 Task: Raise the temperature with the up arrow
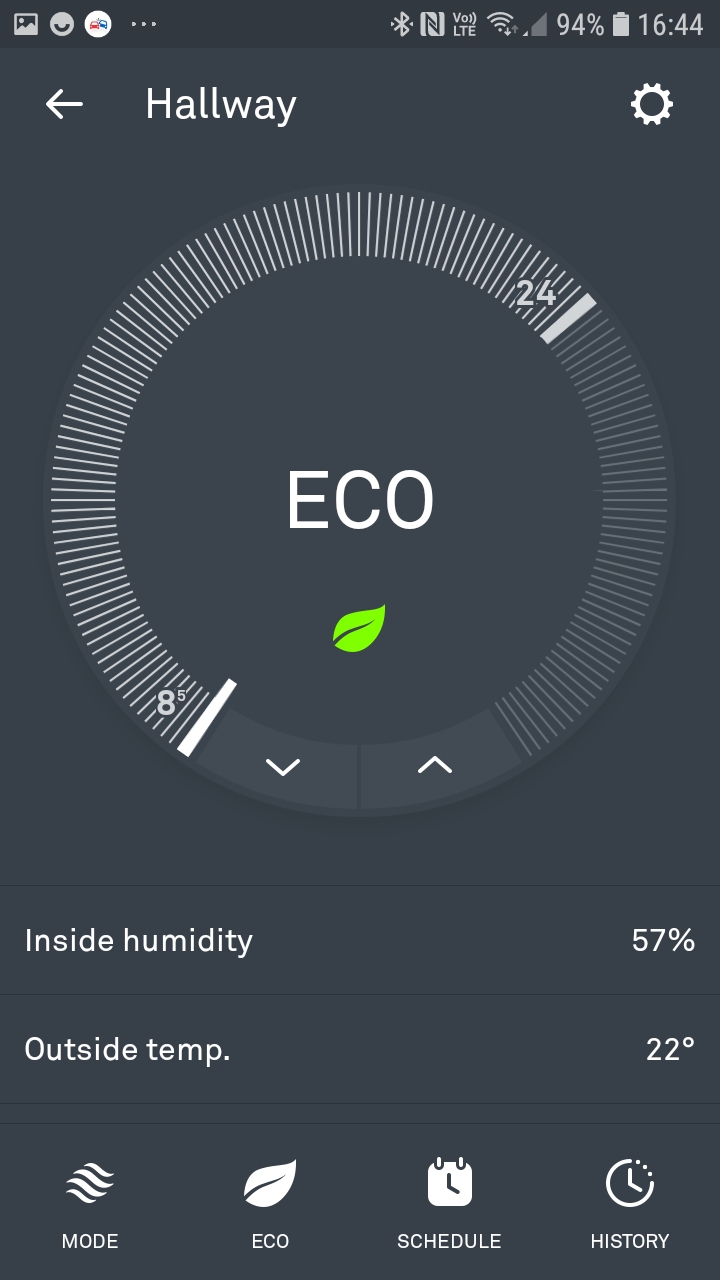point(435,766)
